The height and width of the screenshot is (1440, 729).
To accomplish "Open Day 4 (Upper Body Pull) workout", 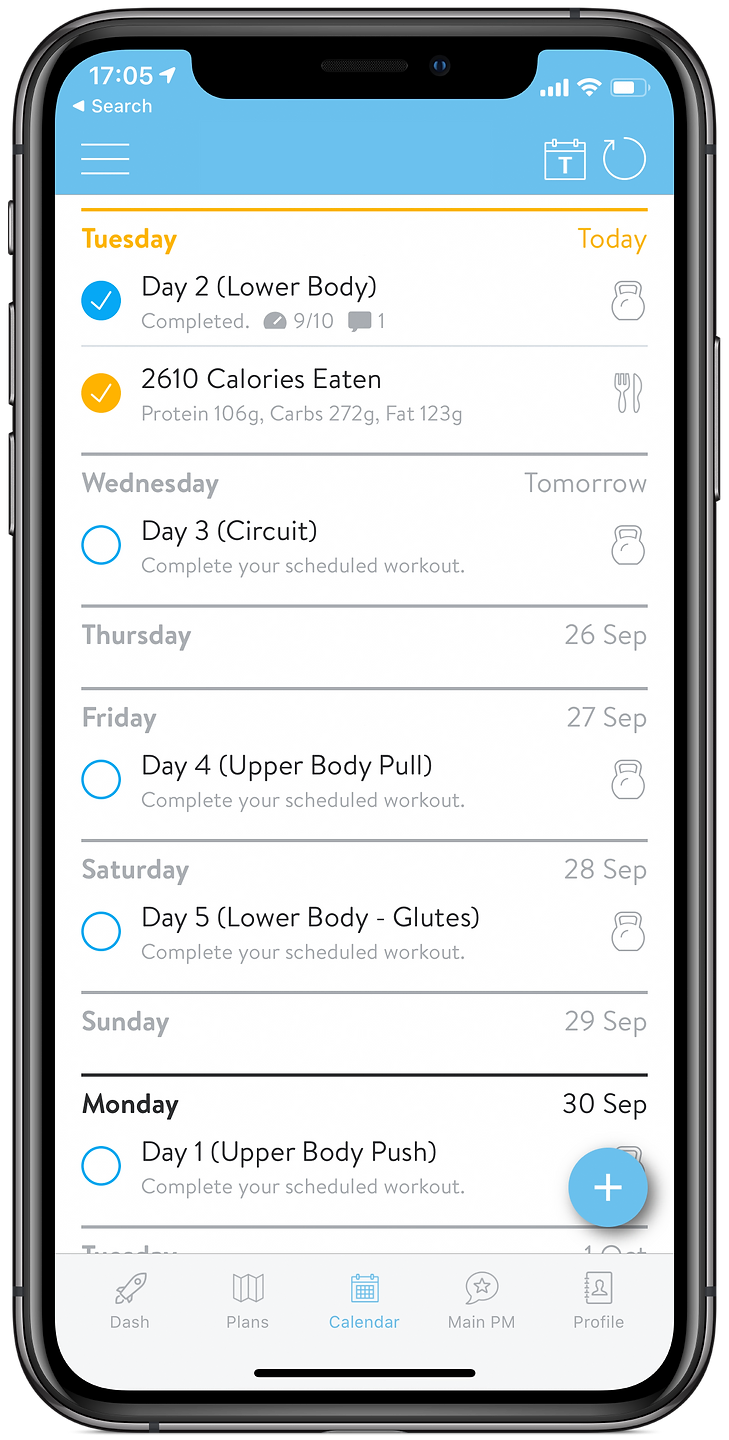I will [x=287, y=767].
